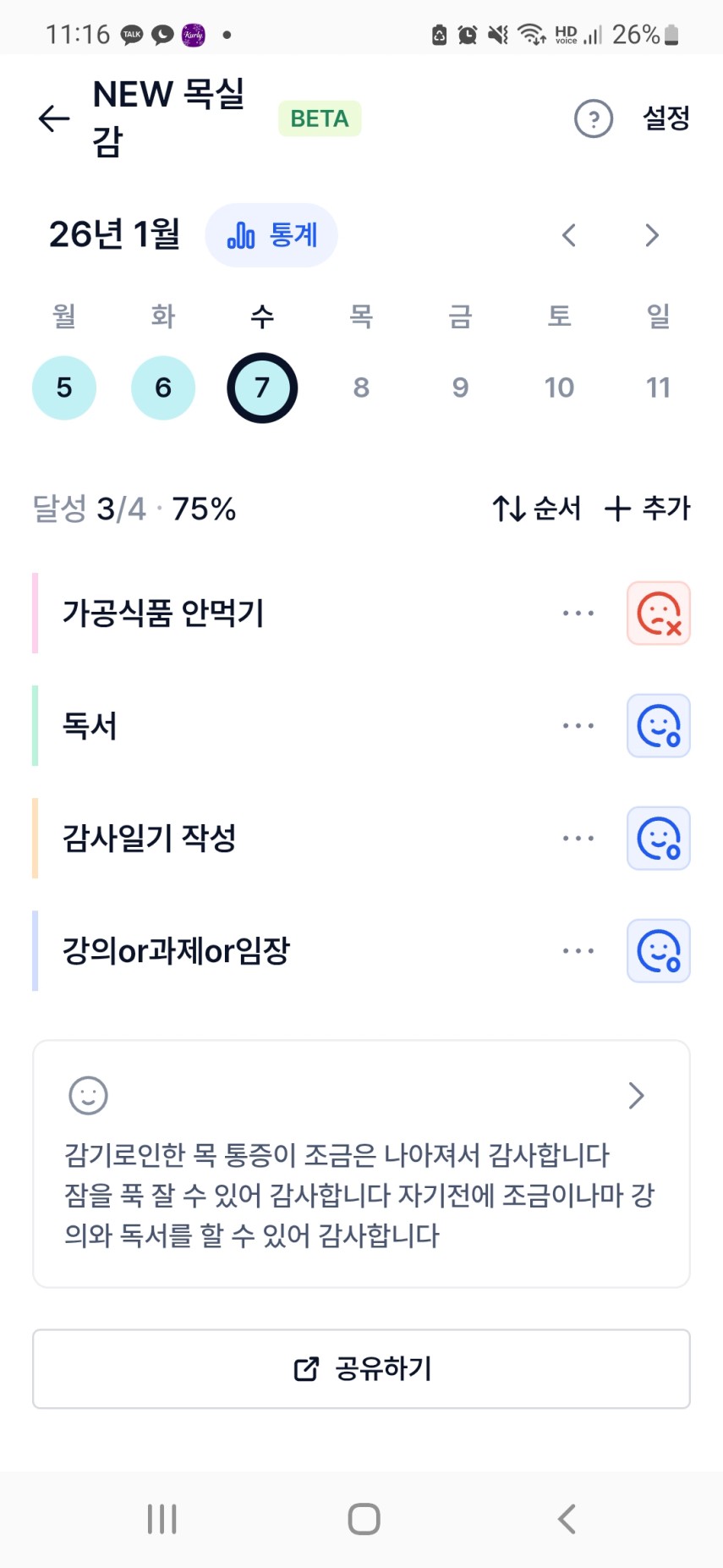Open more options for 가공식품 안먹기
This screenshot has height=1568, width=723.
click(x=578, y=613)
